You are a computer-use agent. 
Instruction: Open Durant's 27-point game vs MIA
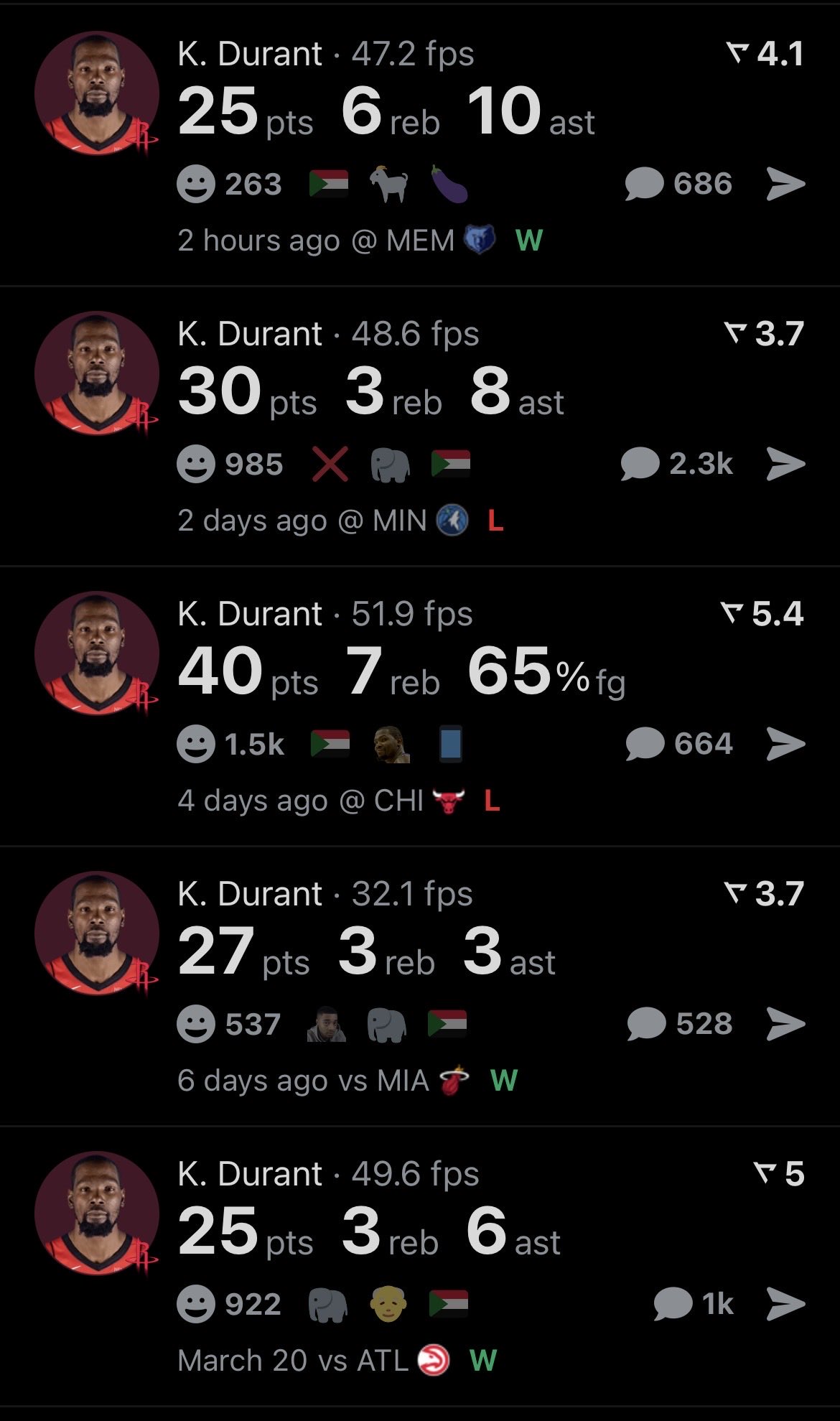366,951
